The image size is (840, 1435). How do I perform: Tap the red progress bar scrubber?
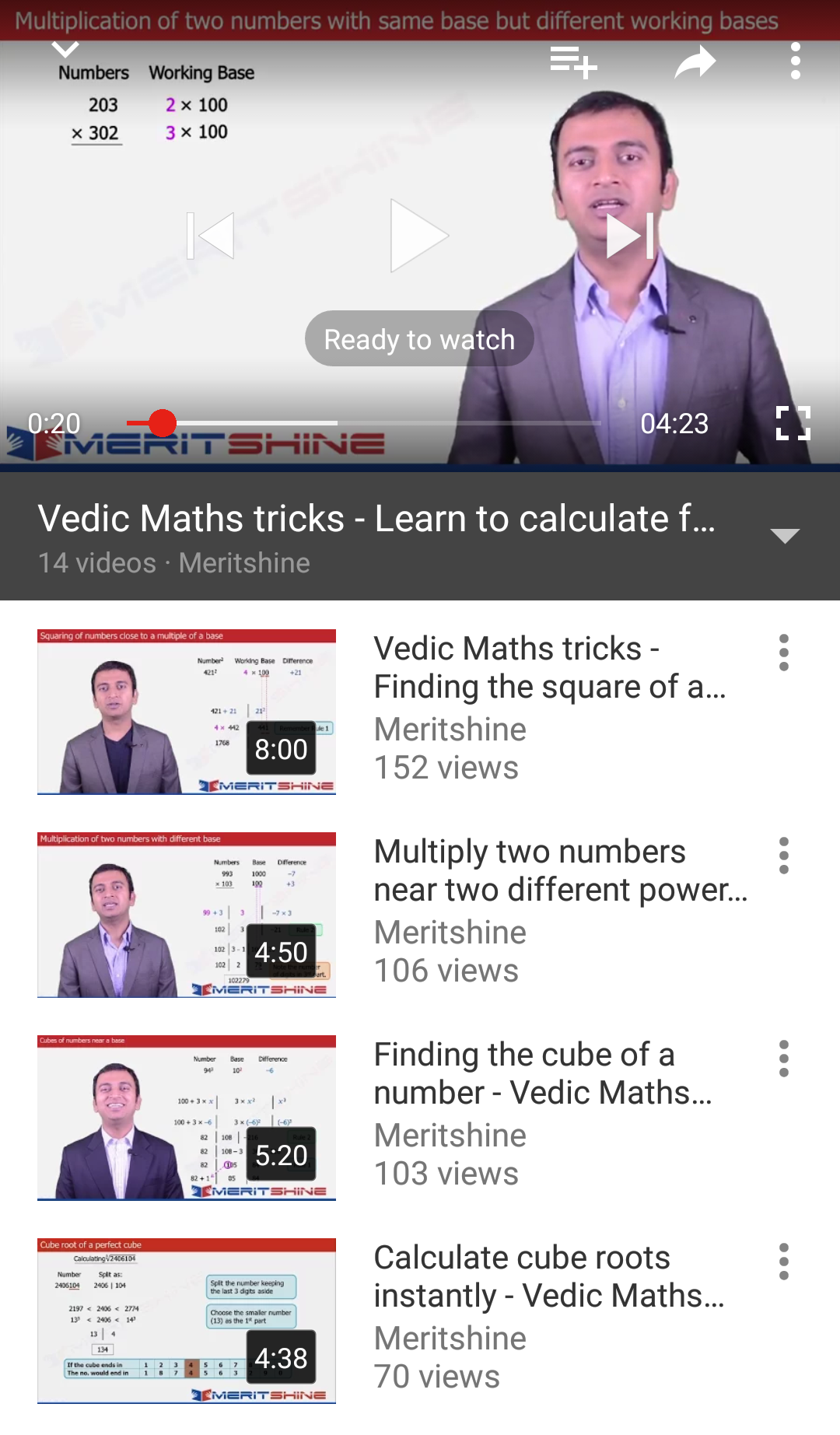point(163,423)
